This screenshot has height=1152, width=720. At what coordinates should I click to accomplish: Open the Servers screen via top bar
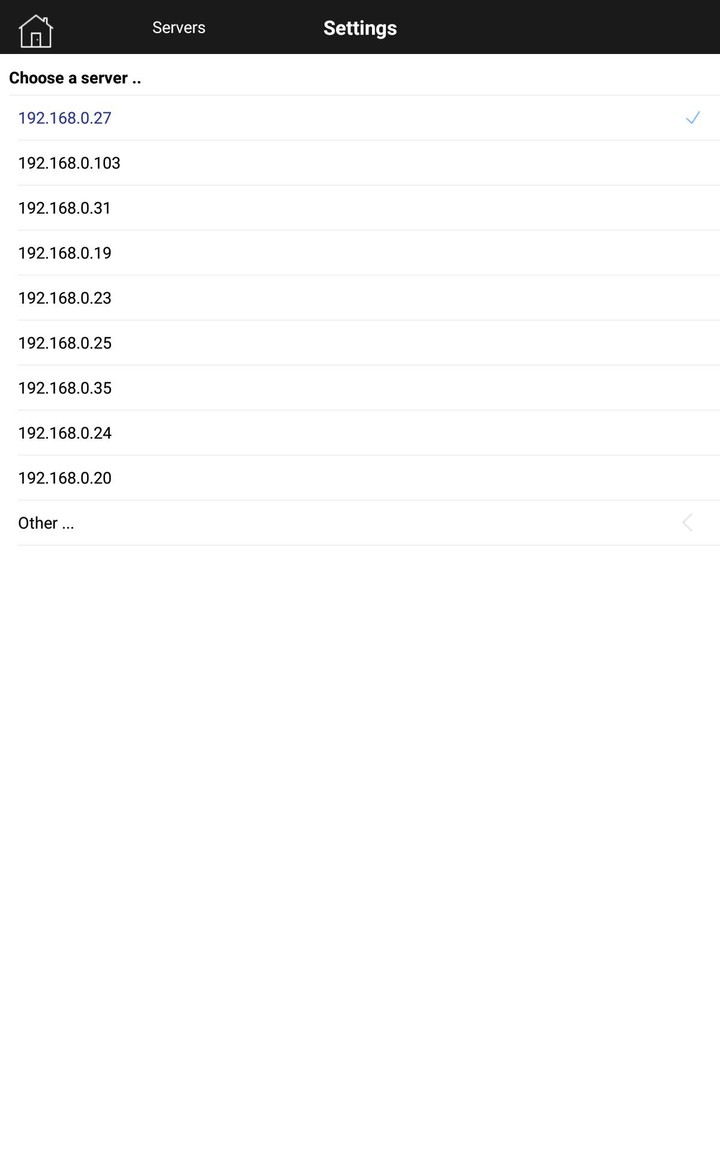click(178, 28)
